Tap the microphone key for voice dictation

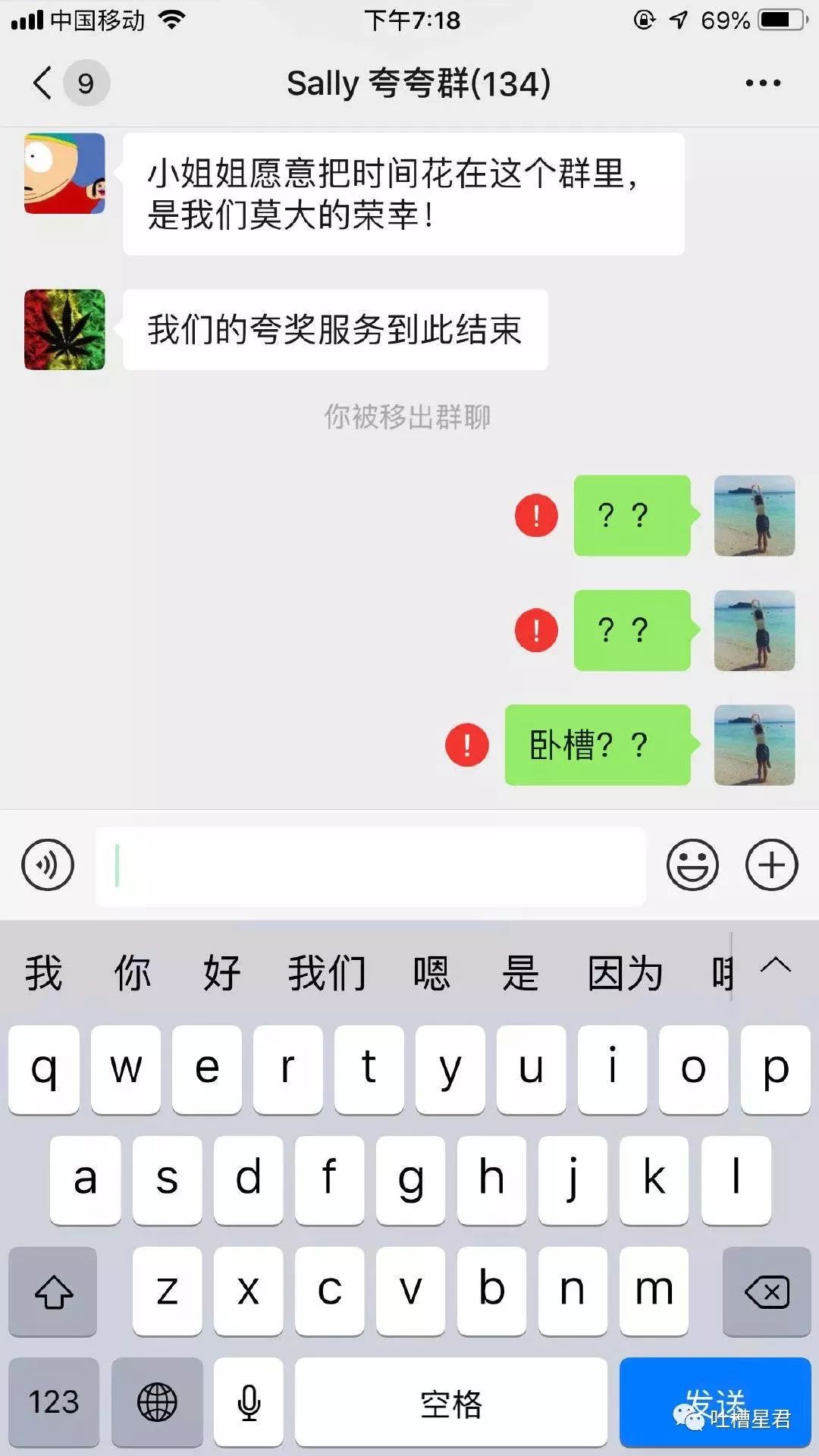point(249,1401)
